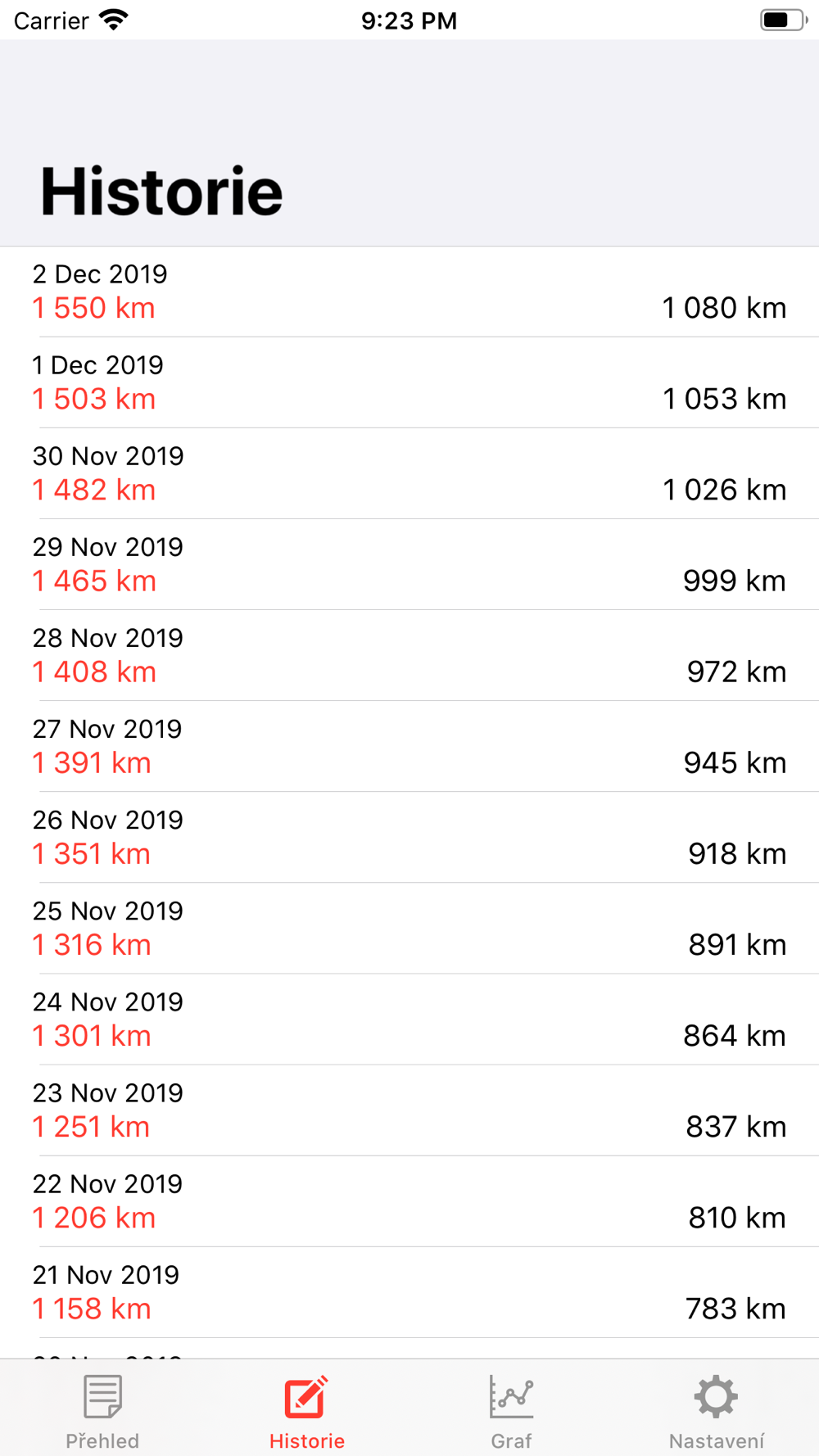This screenshot has width=819, height=1456.
Task: Select the 21 Nov 2019 record
Action: coord(409,1291)
